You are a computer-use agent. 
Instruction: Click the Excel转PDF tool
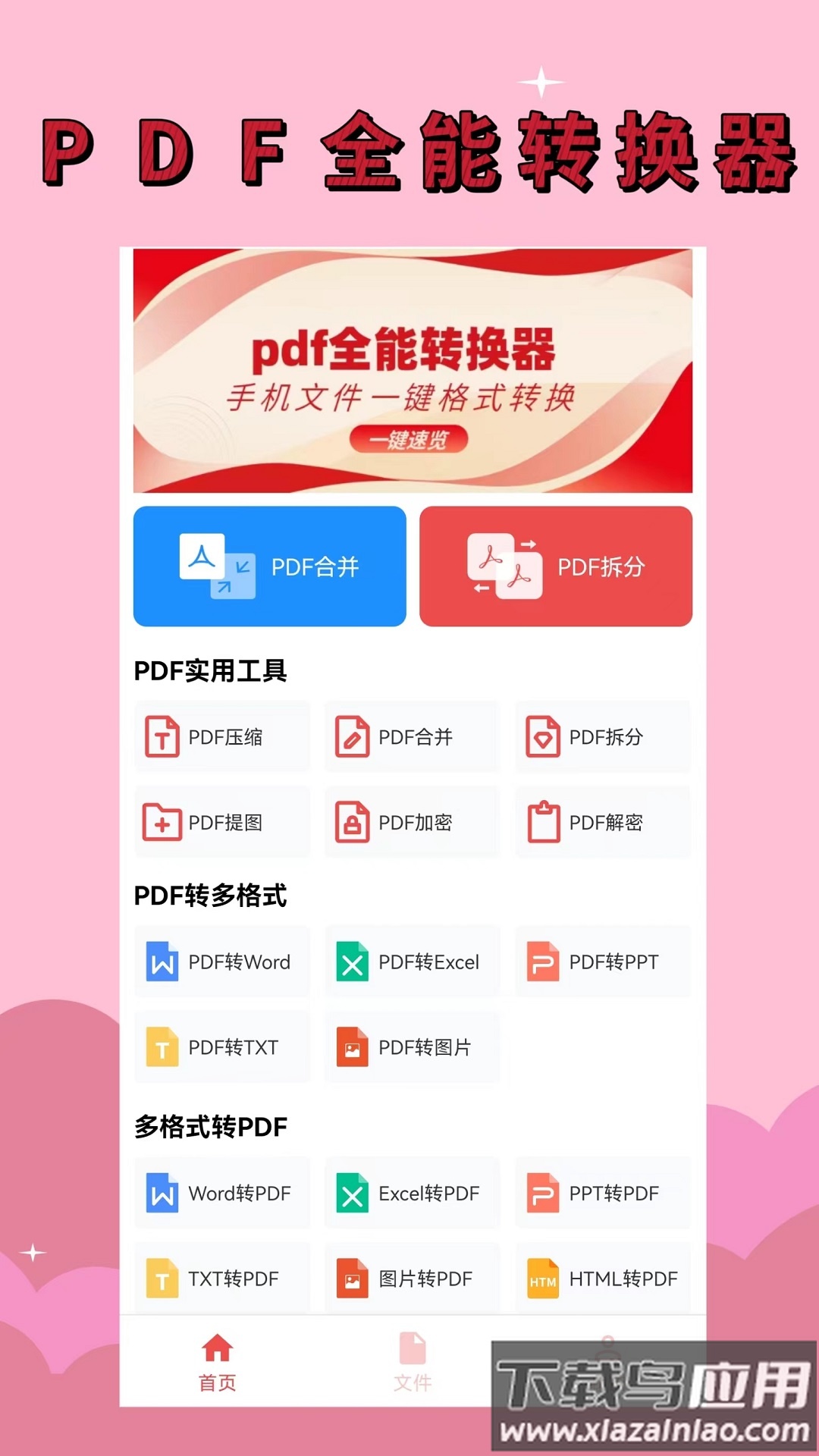click(412, 1193)
